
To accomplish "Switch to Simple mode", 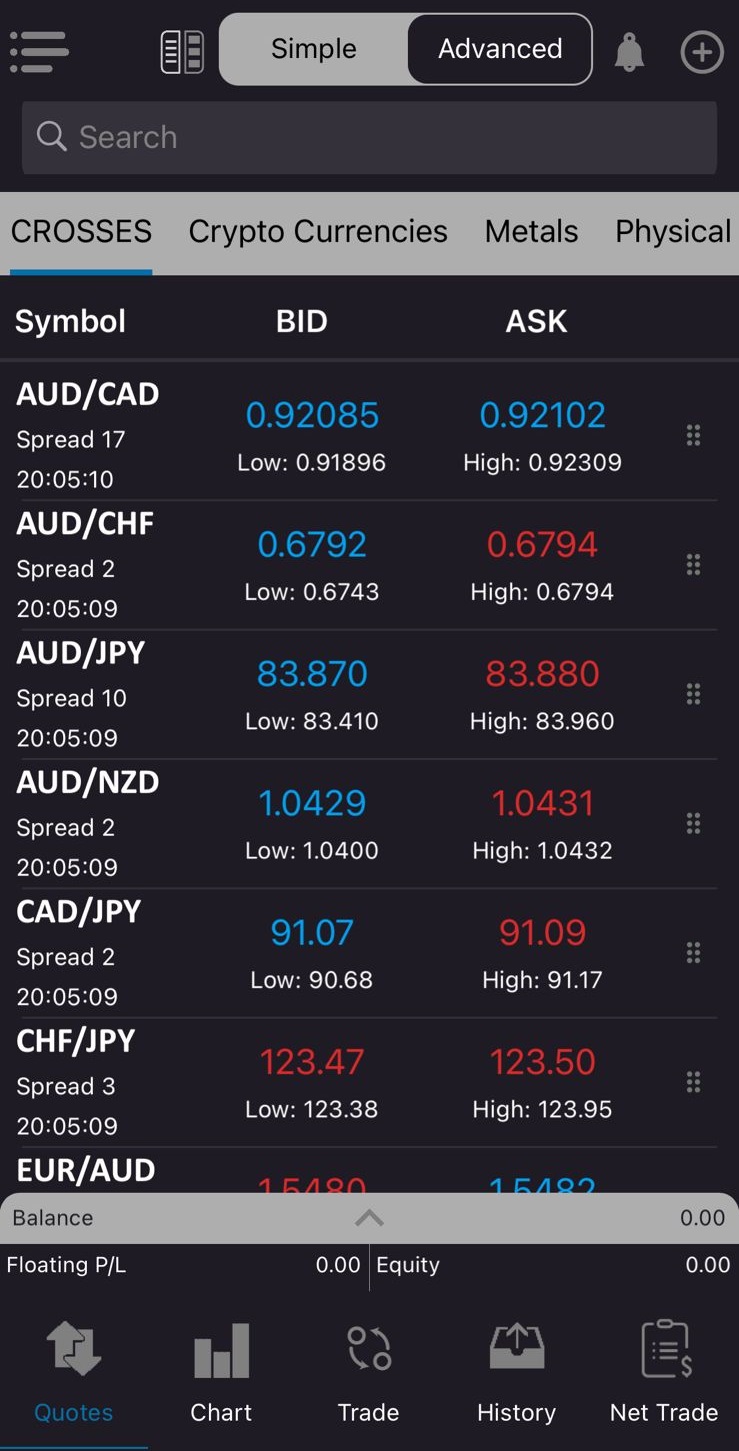I will (x=313, y=49).
